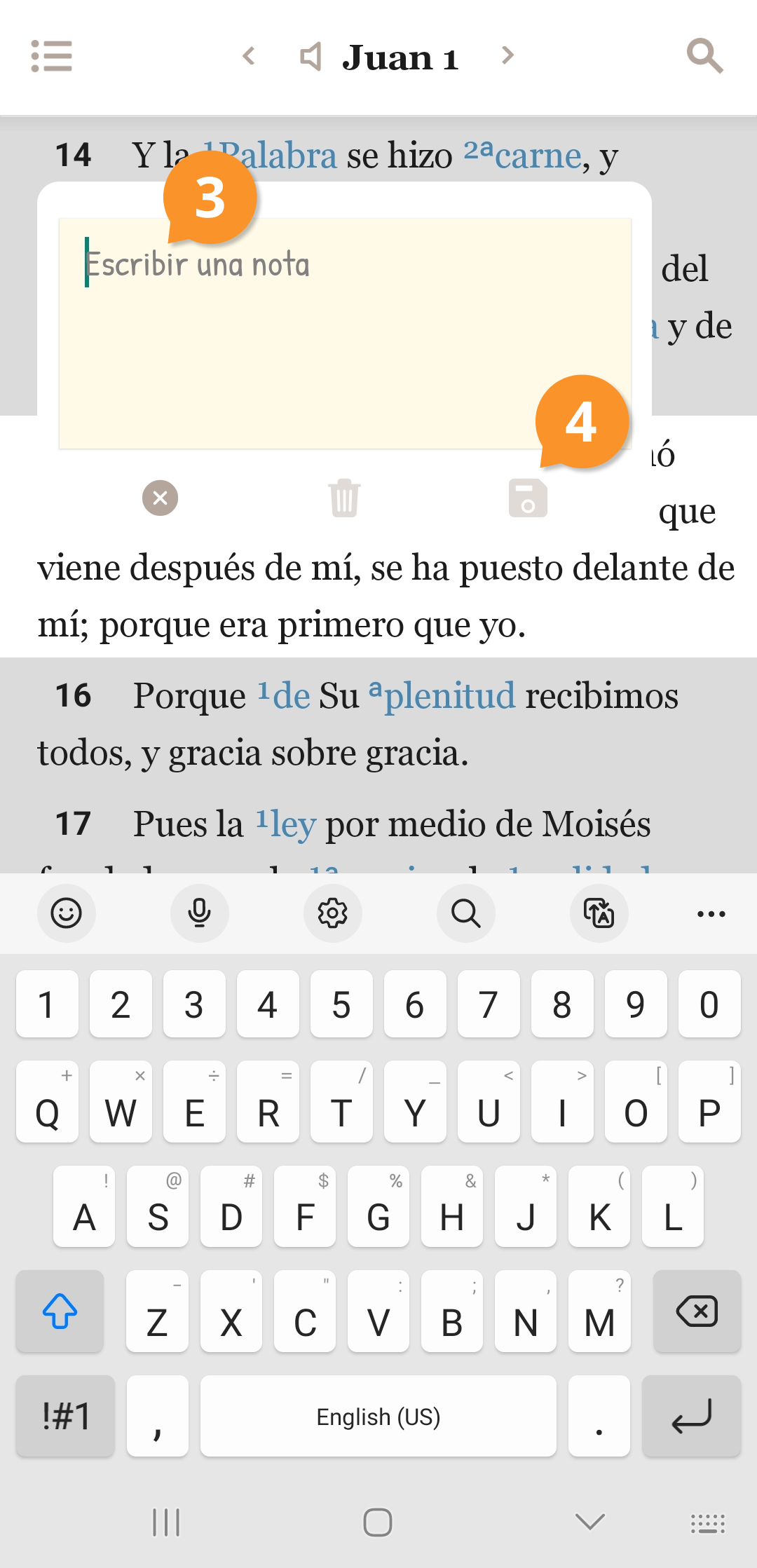
Task: Switch to the !#1 symbols keyboard
Action: coord(66,1417)
